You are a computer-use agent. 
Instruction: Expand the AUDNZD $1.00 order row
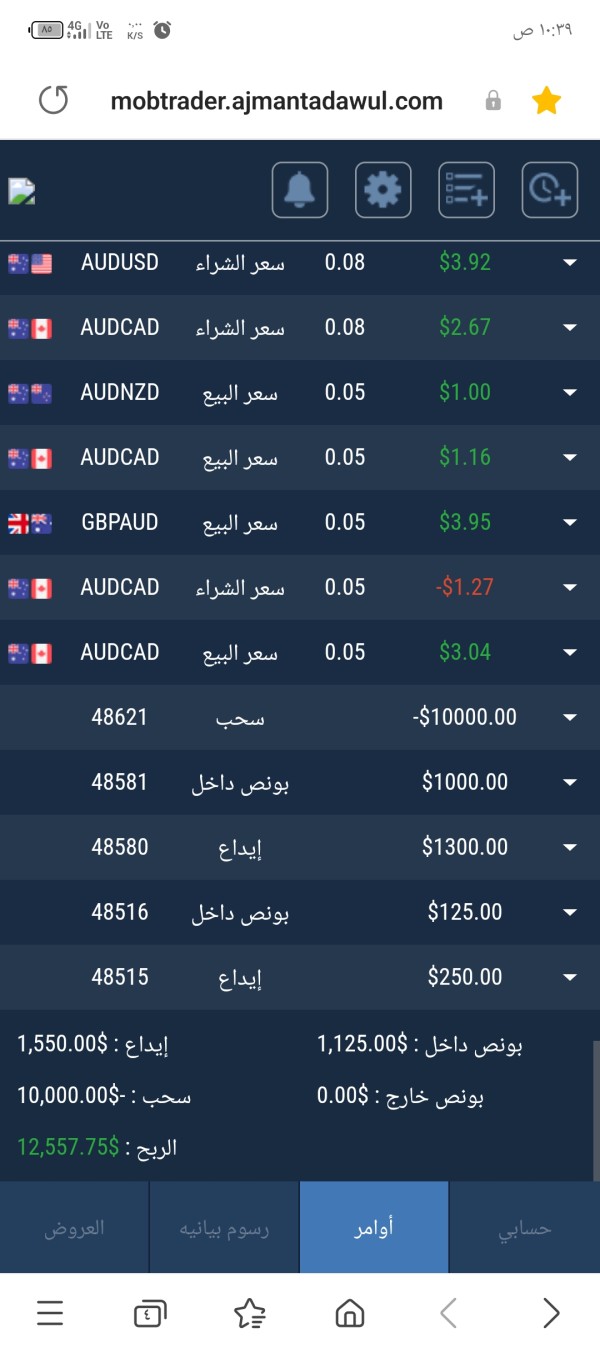(x=570, y=393)
